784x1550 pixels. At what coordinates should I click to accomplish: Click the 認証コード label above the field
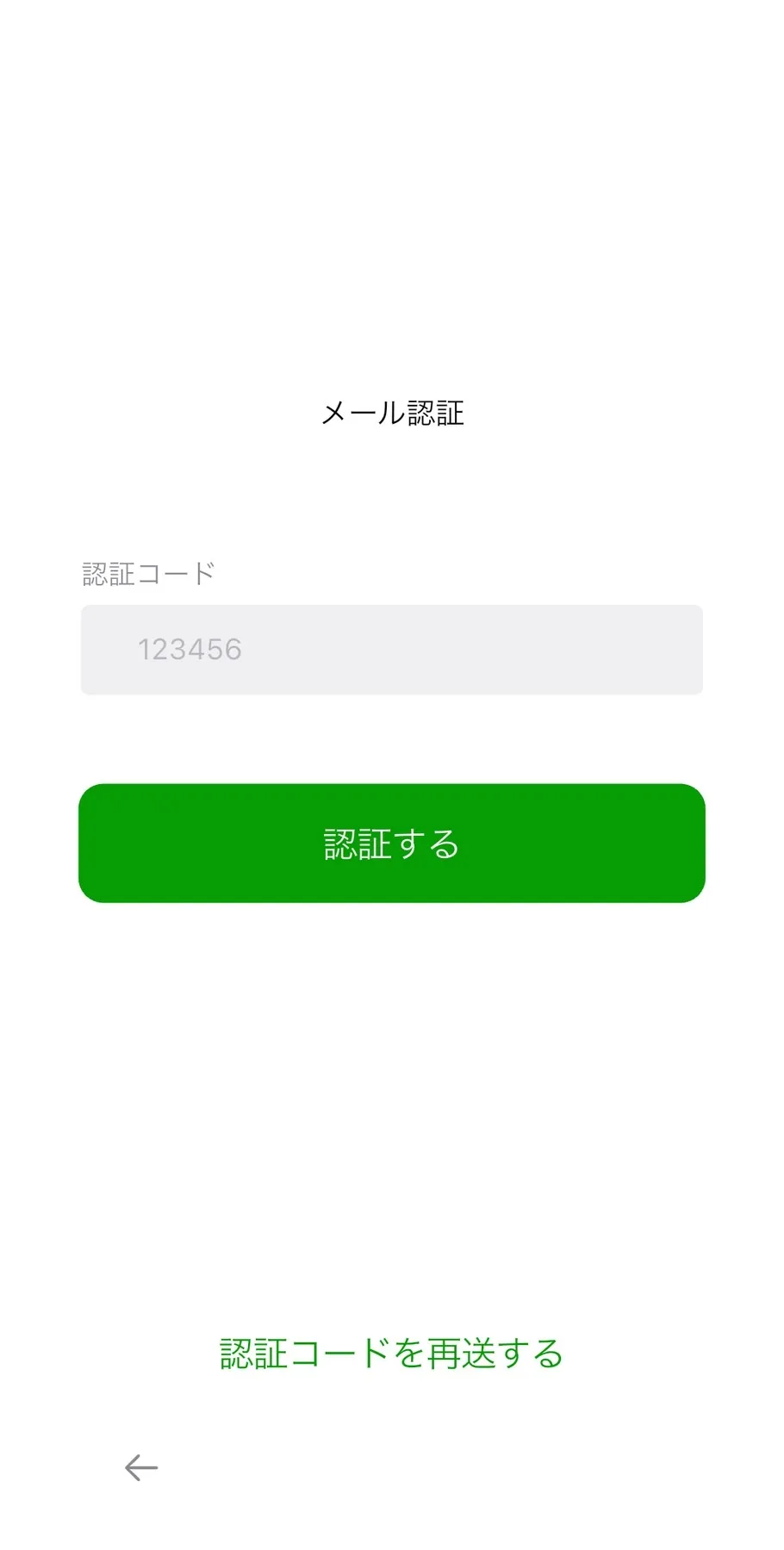coord(147,572)
